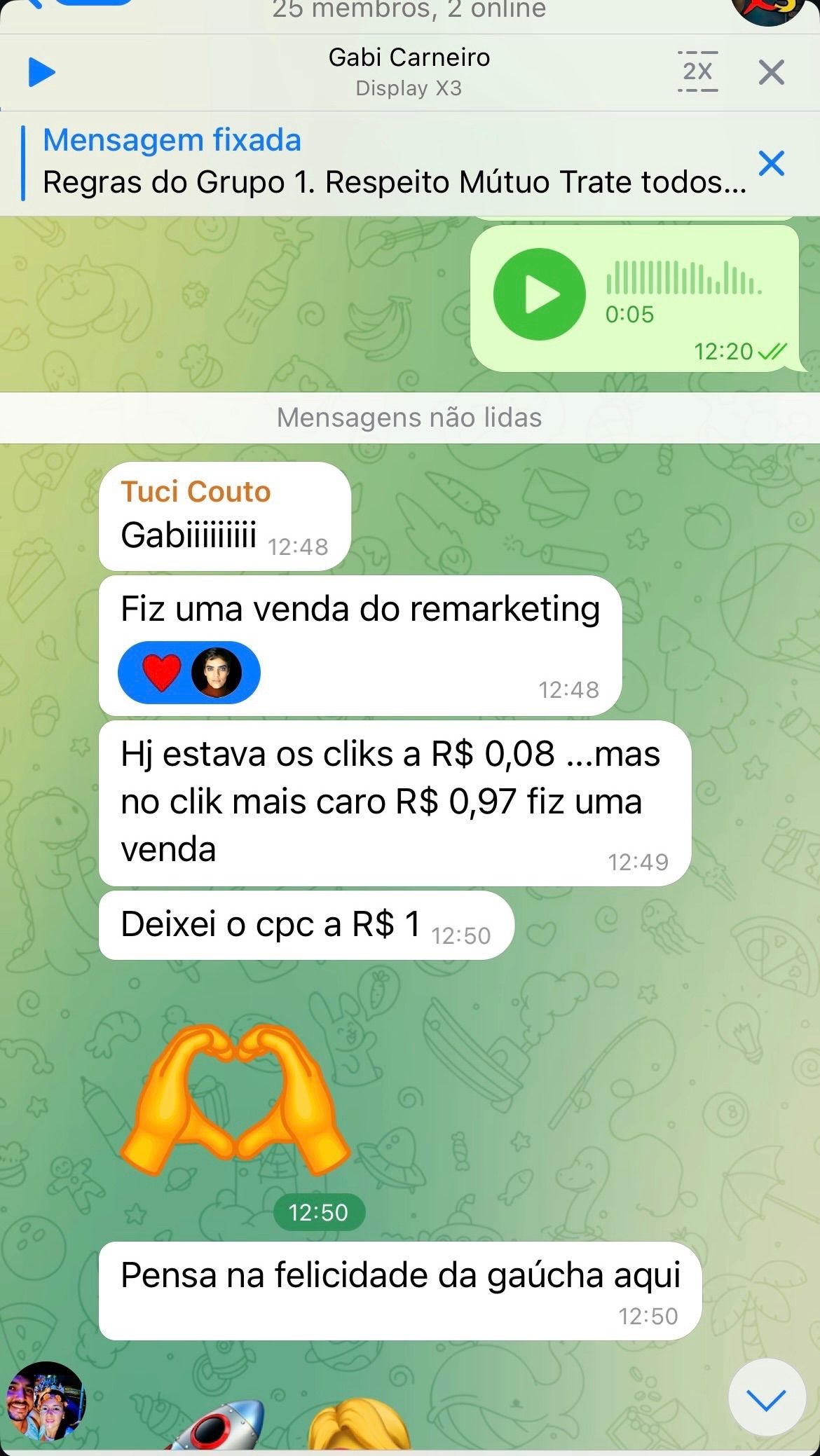Screen dimensions: 820x1456
Task: Resume the Gabi Carneiro audio in the top bar
Action: click(41, 72)
